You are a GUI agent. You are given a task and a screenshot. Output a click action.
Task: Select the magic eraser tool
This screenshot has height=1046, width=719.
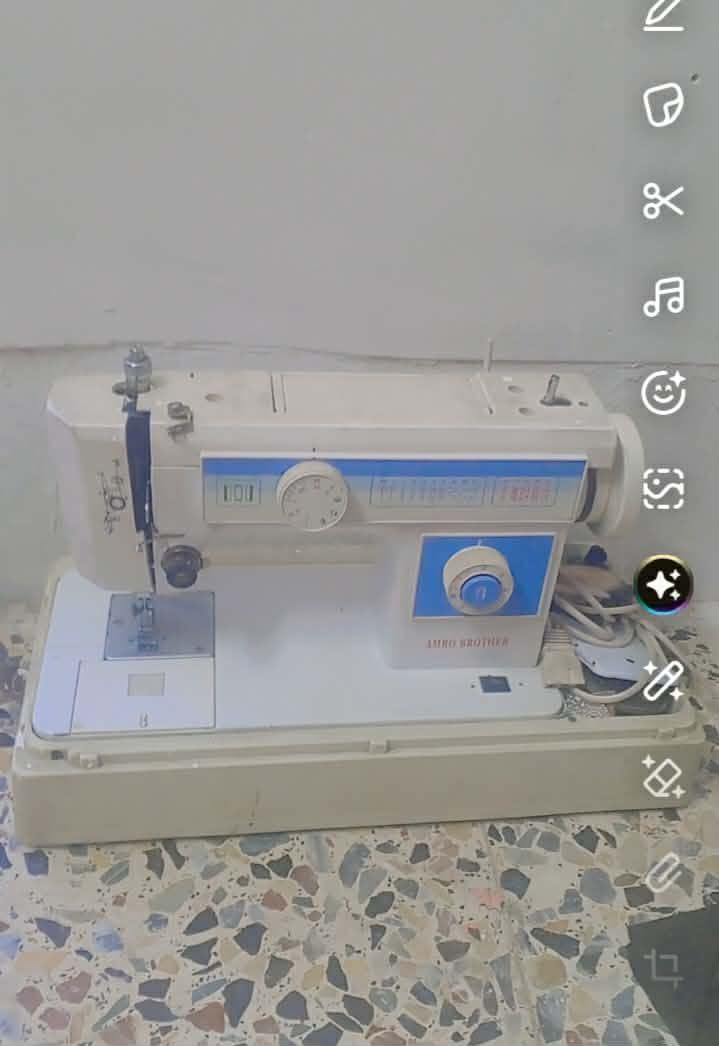point(664,777)
